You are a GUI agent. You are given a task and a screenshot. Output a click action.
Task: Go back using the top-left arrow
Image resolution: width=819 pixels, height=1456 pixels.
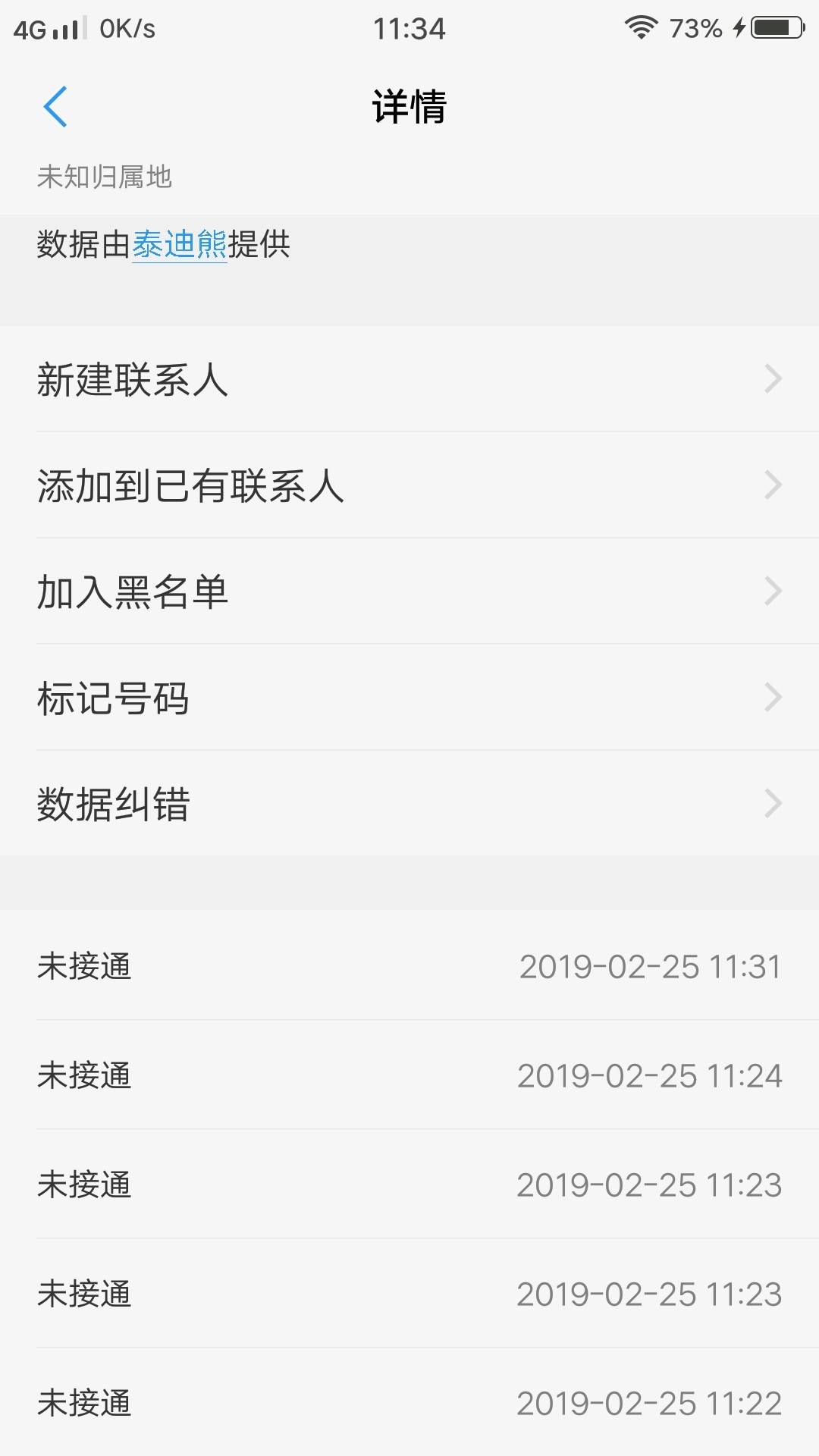(55, 106)
